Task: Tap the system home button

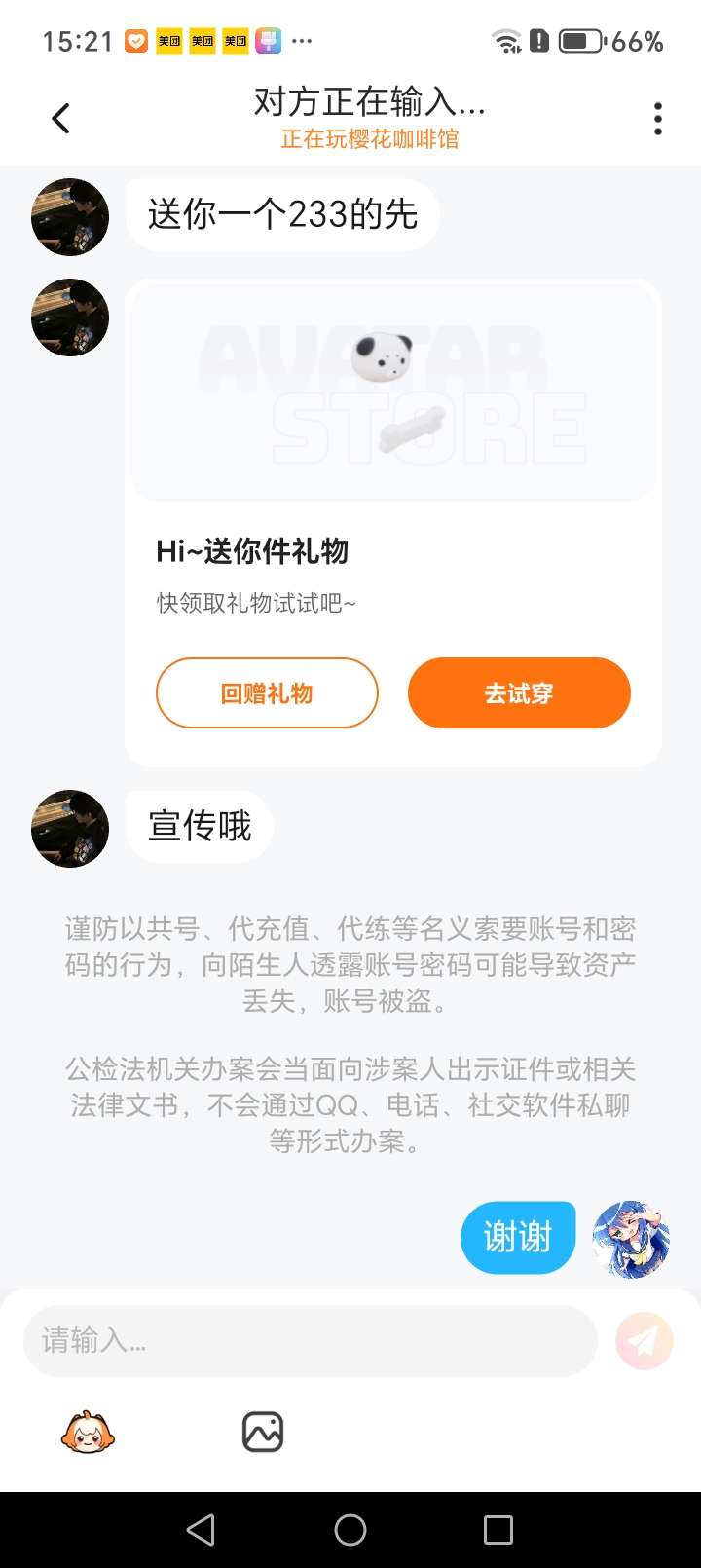Action: click(350, 1530)
